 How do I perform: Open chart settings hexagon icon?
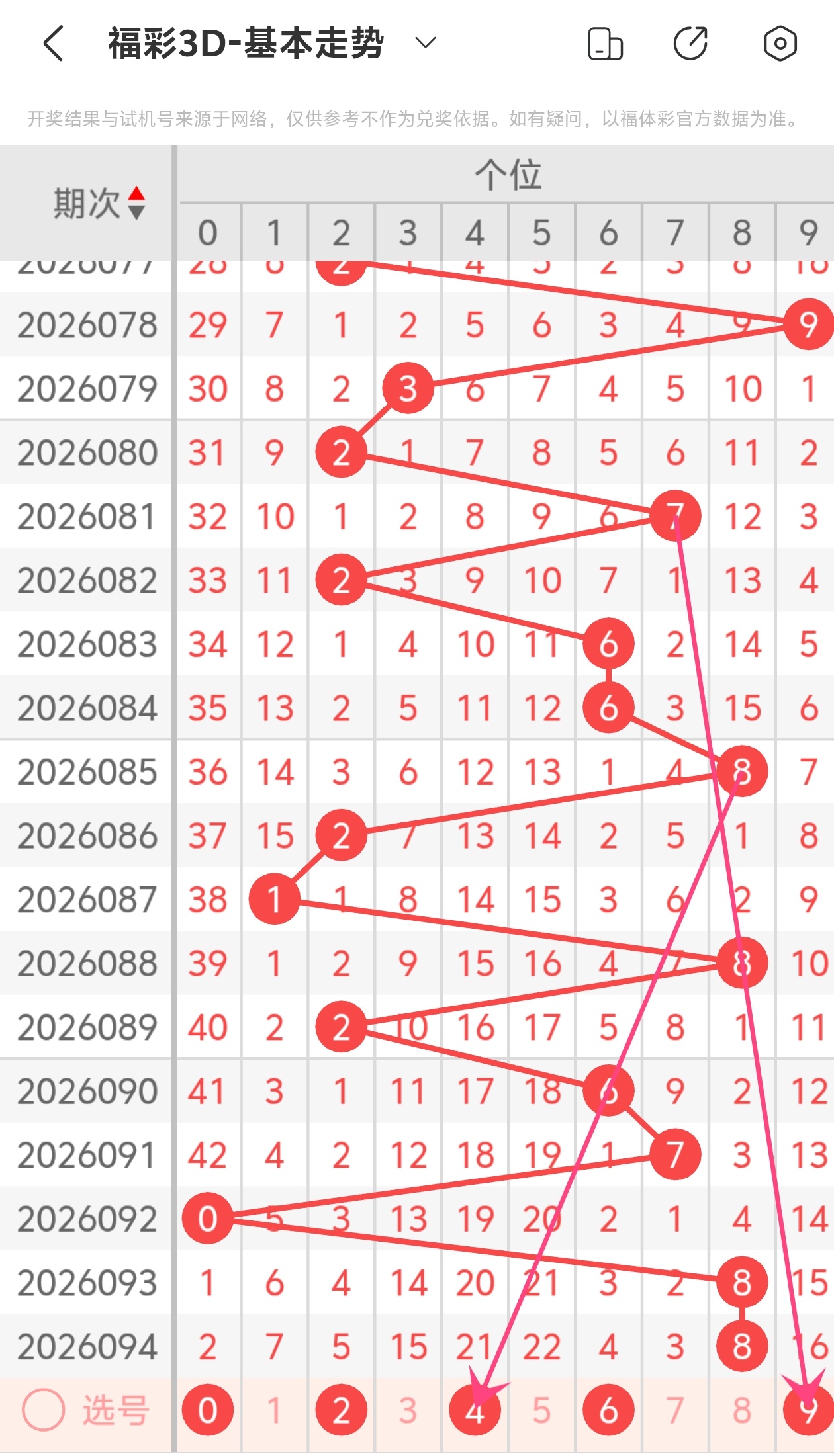tap(780, 44)
